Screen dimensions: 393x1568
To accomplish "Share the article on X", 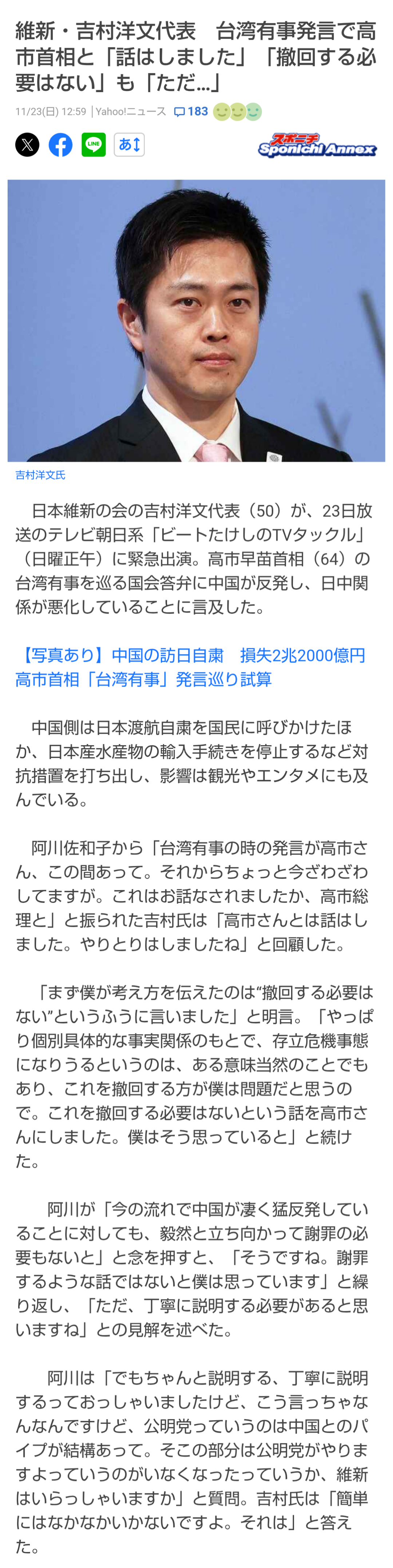I will (27, 145).
